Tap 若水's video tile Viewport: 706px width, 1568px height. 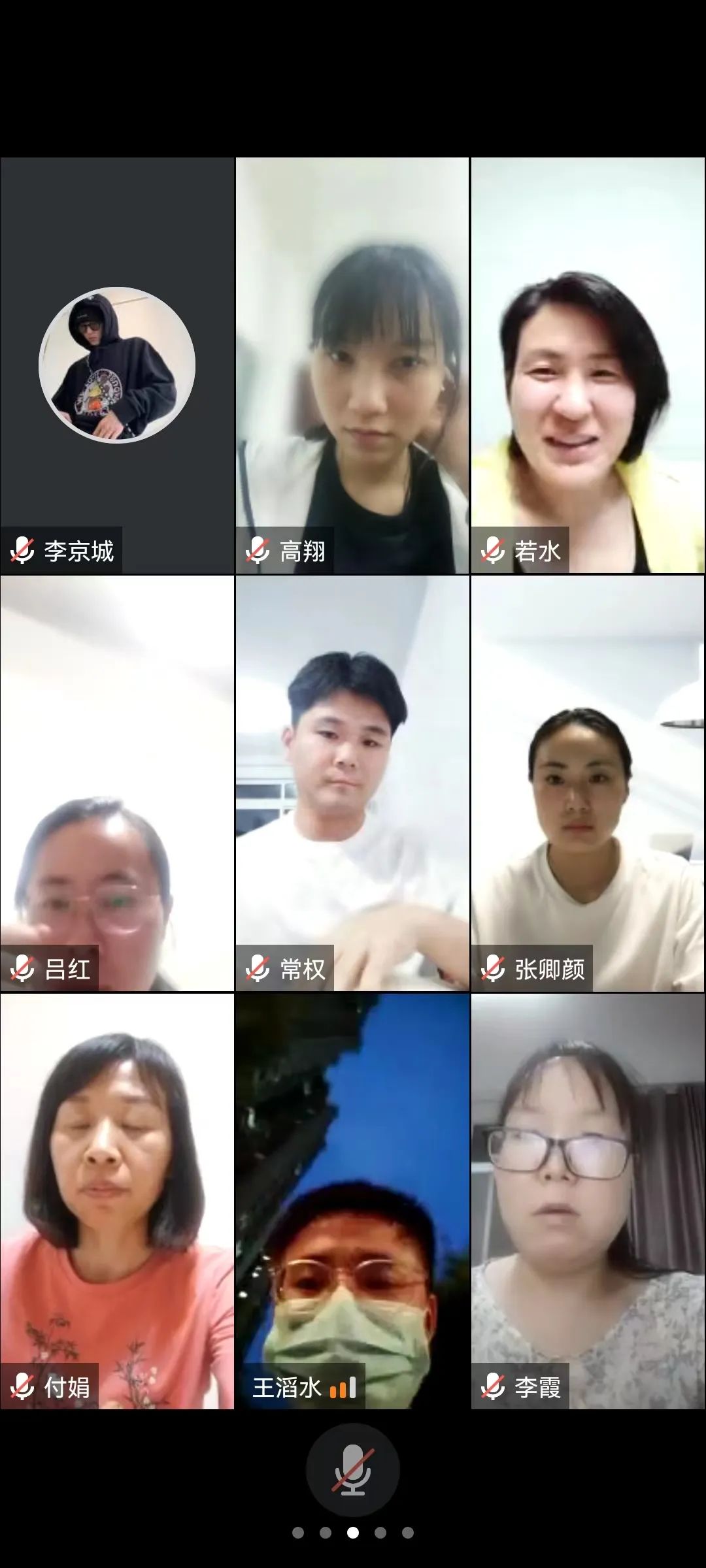pyautogui.click(x=588, y=365)
